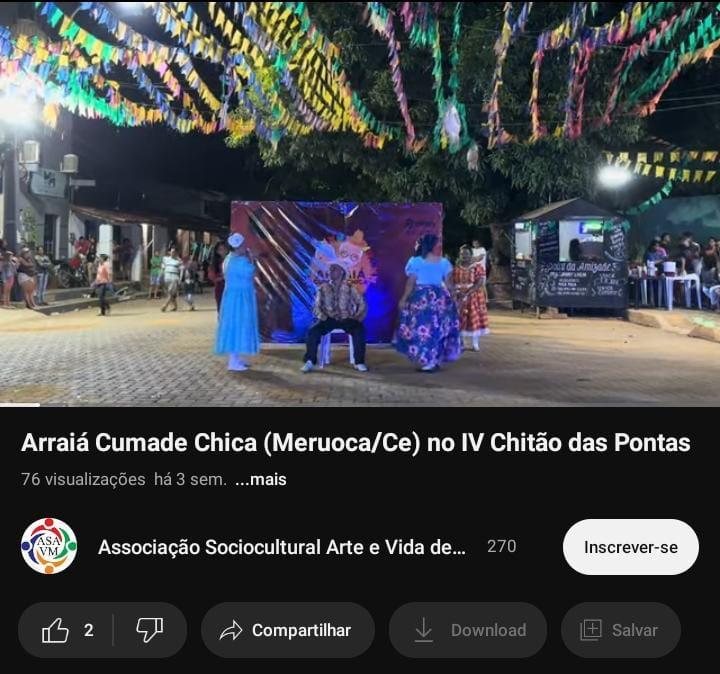
Task: Save video with Salvar button
Action: (x=620, y=630)
